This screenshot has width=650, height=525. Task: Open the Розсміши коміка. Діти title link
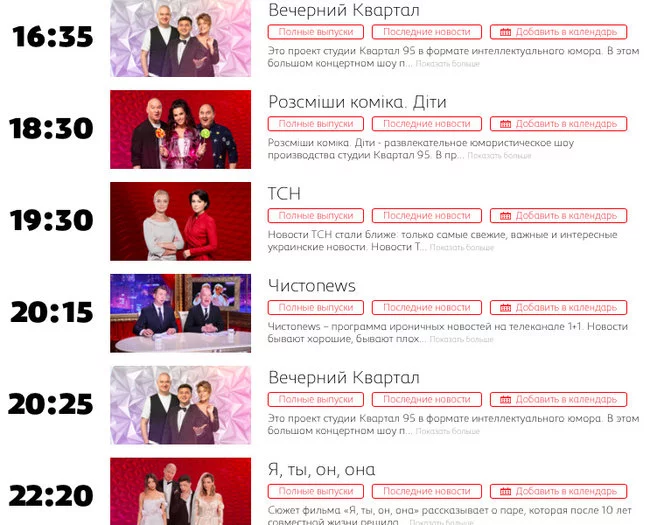tap(357, 102)
